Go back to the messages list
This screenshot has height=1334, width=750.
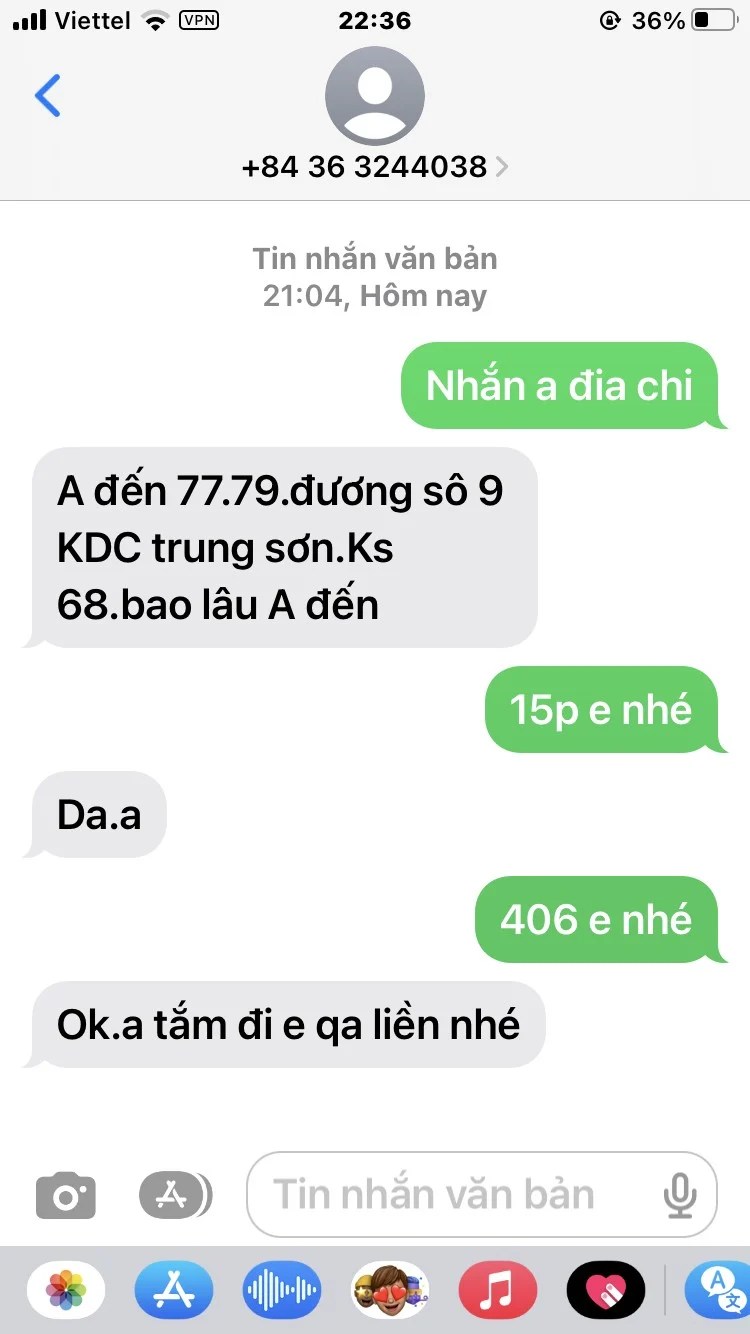point(47,95)
